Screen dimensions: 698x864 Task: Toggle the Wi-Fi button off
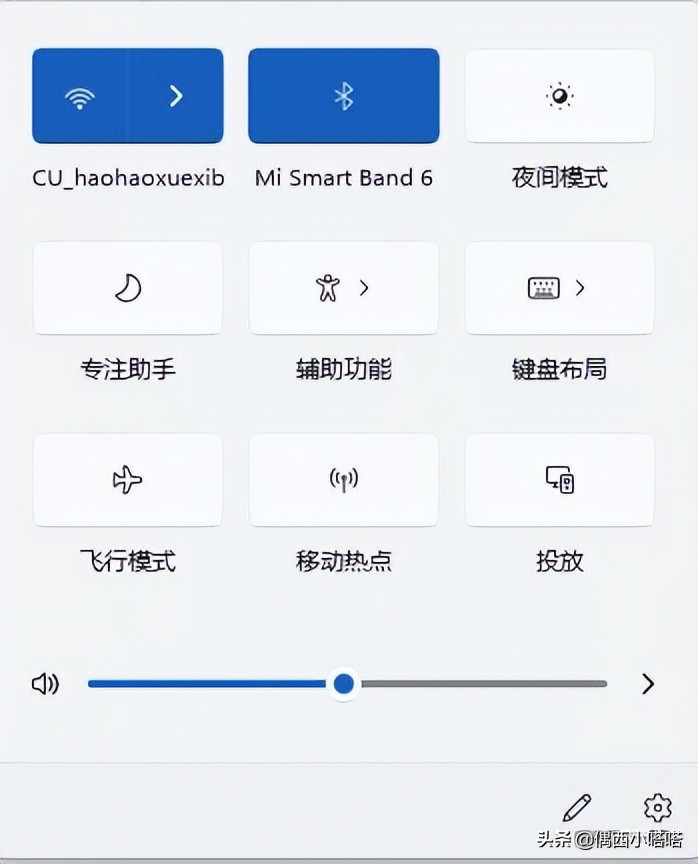pos(79,96)
